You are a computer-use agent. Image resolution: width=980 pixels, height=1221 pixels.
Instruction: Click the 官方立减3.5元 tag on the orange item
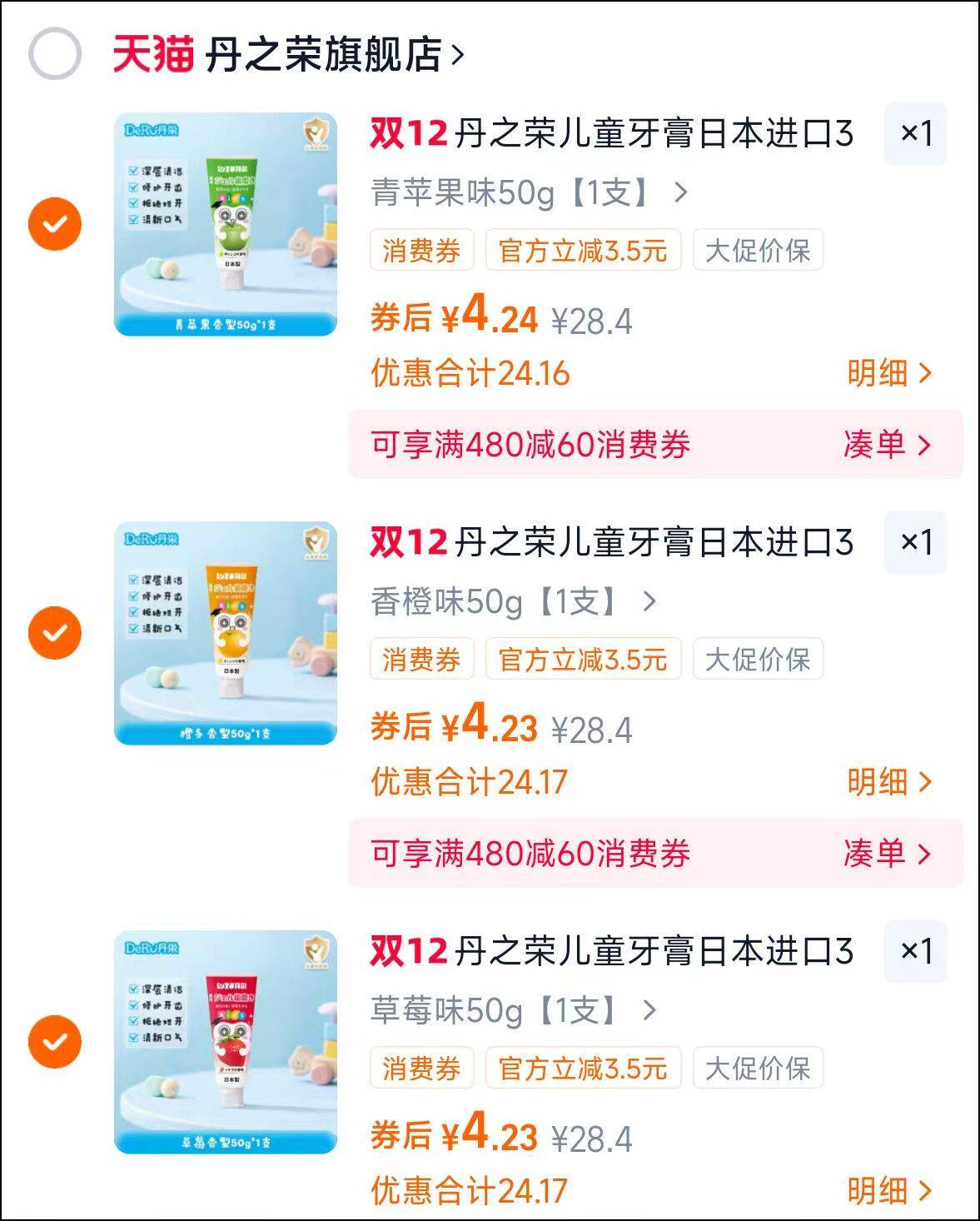[x=583, y=660]
